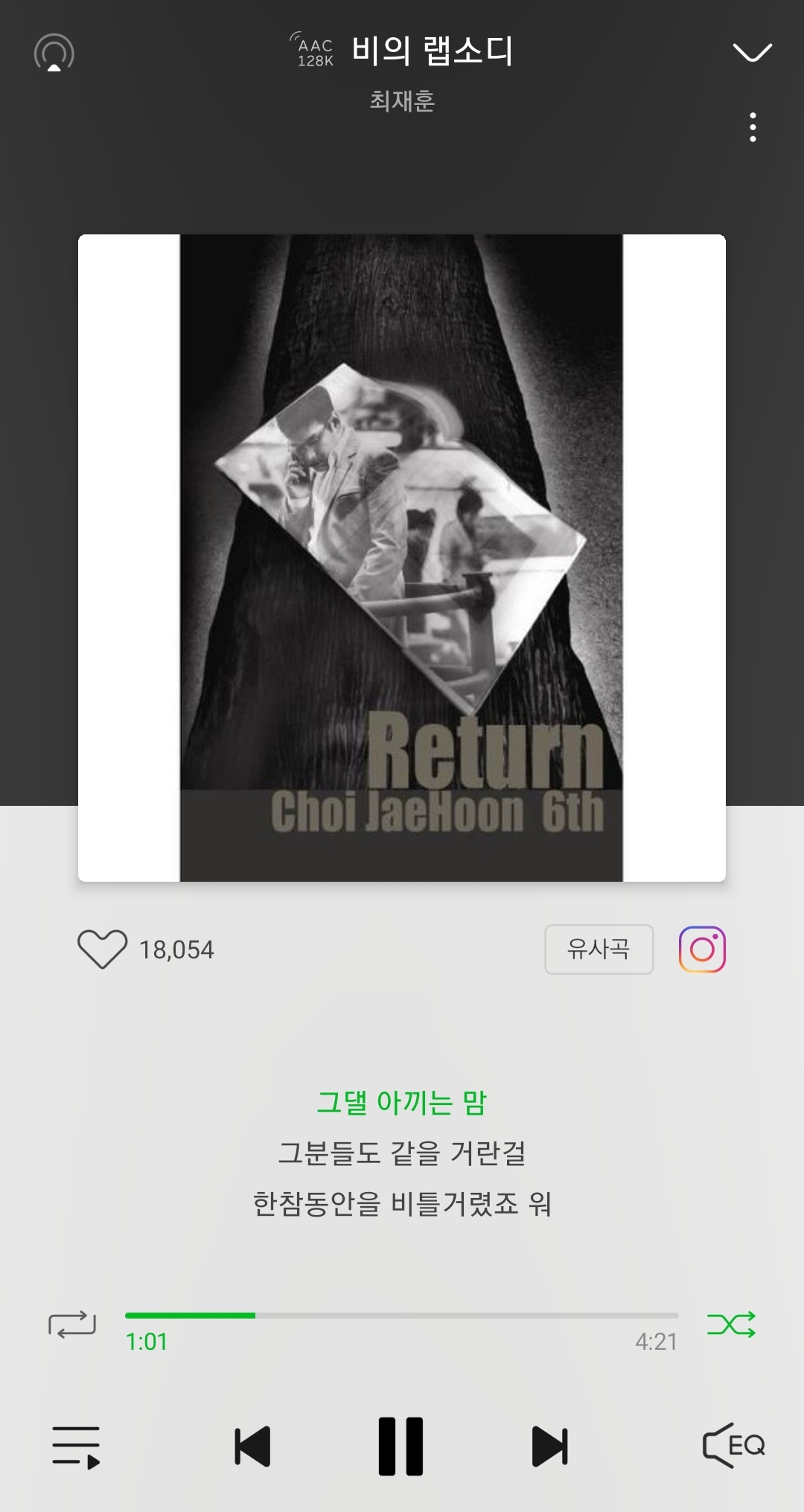The image size is (804, 1512).
Task: Open full lyrics from the lyrics preview
Action: [402, 1153]
